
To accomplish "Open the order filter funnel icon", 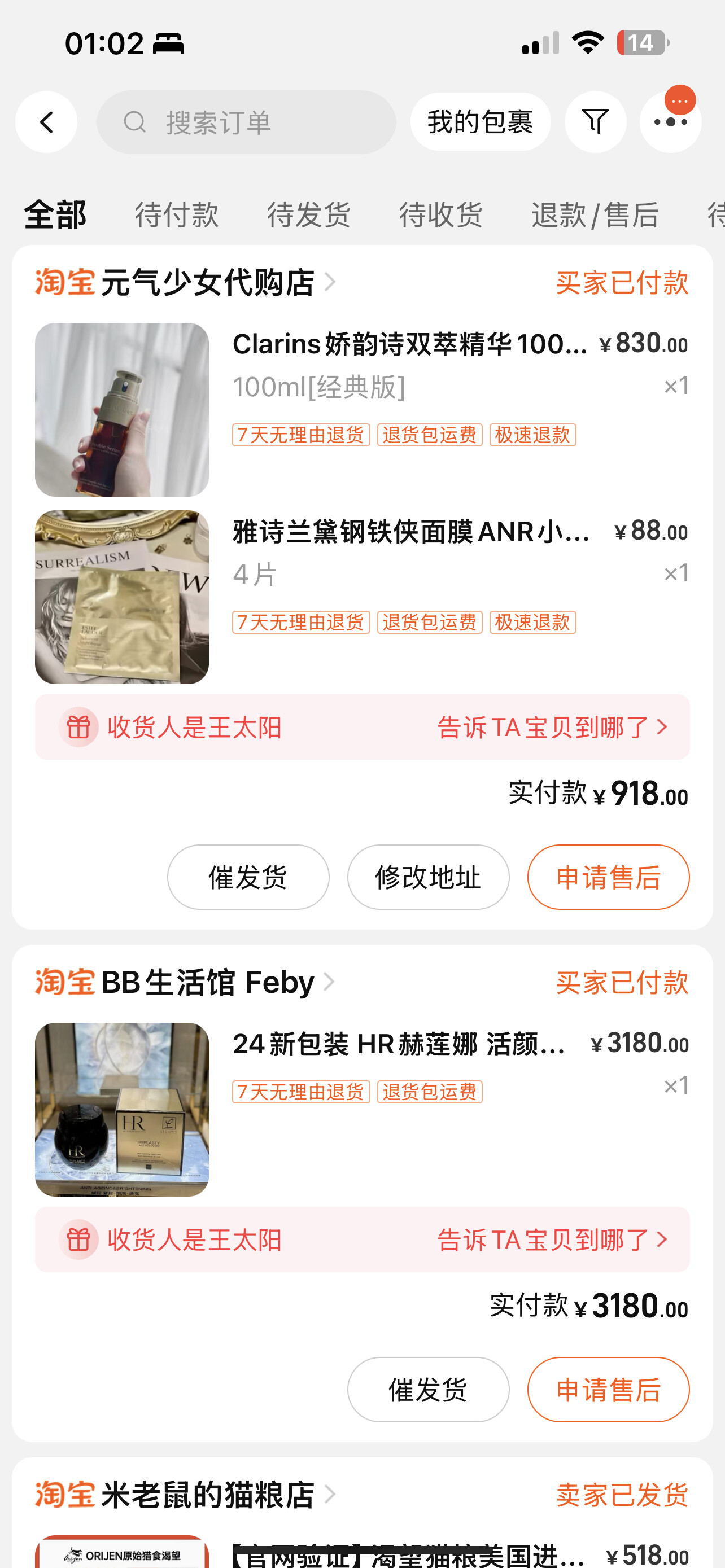I will click(595, 122).
